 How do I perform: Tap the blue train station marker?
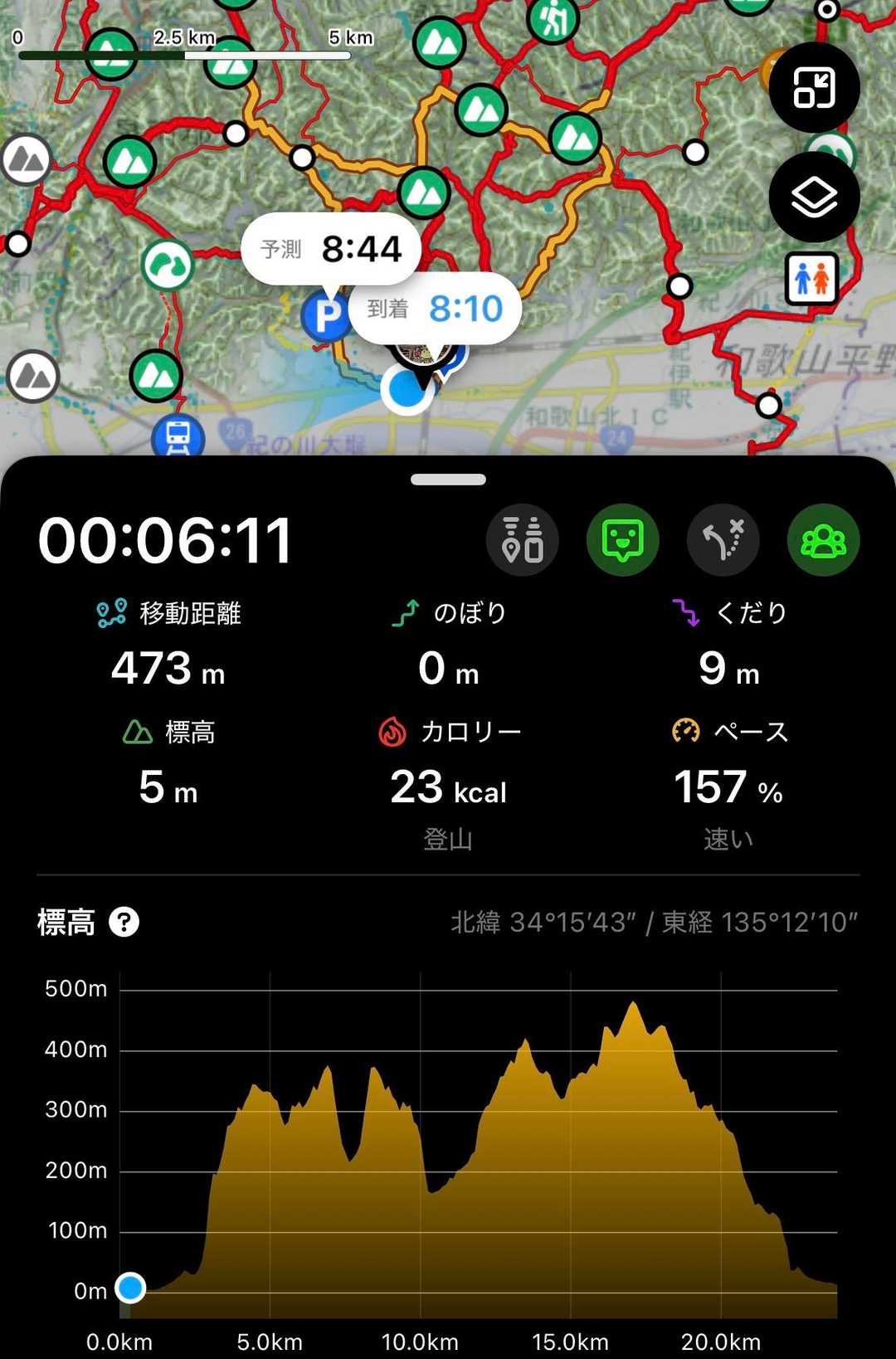[x=178, y=436]
